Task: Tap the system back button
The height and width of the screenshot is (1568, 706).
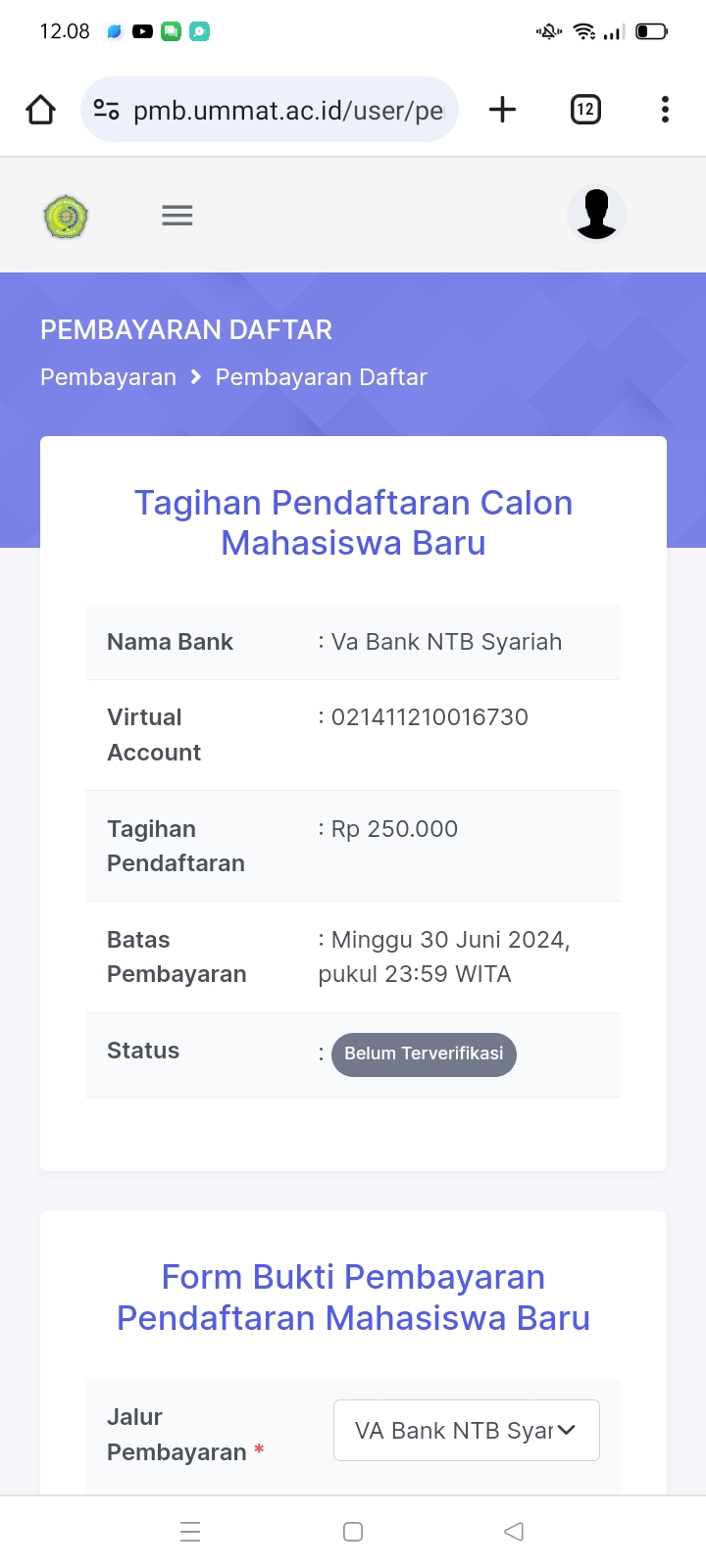Action: (514, 1532)
